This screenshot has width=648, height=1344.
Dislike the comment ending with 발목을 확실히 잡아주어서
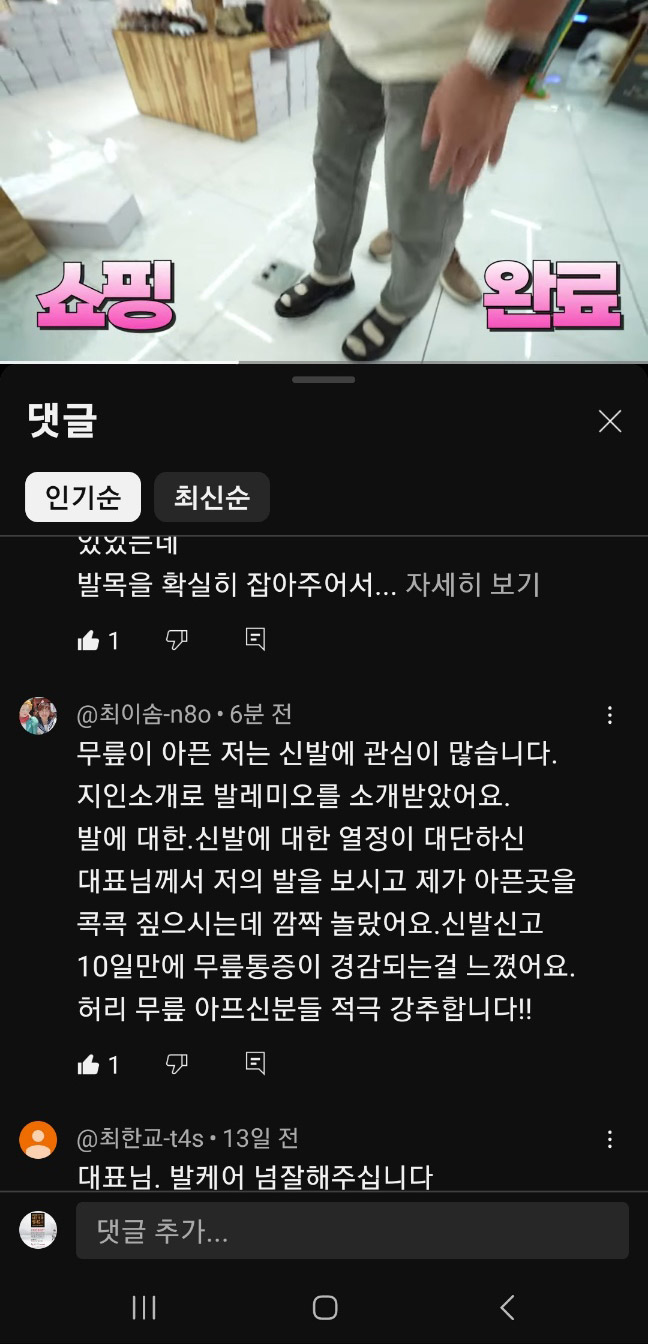coord(177,640)
